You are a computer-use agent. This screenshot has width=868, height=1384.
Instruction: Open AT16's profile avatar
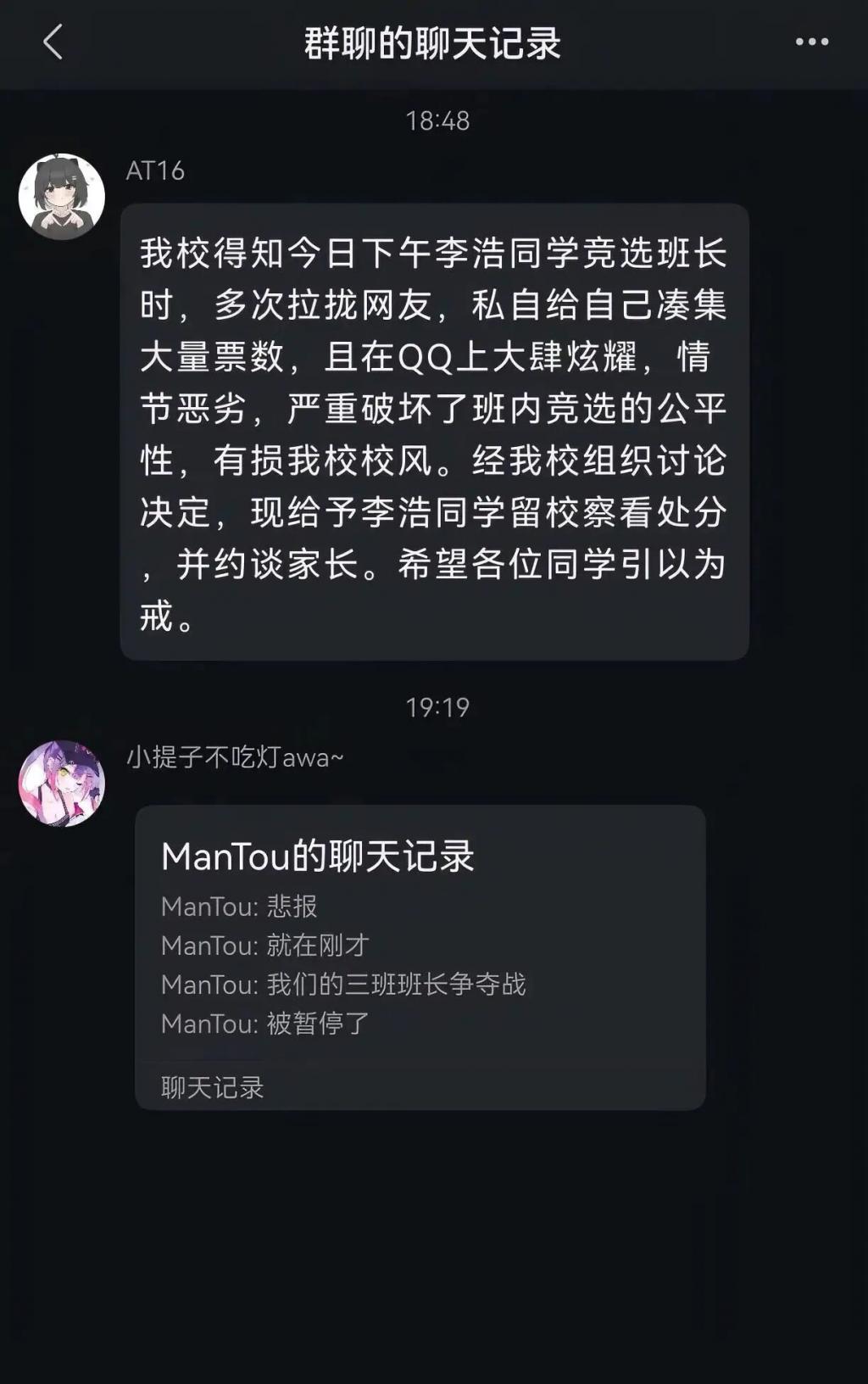coord(62,197)
